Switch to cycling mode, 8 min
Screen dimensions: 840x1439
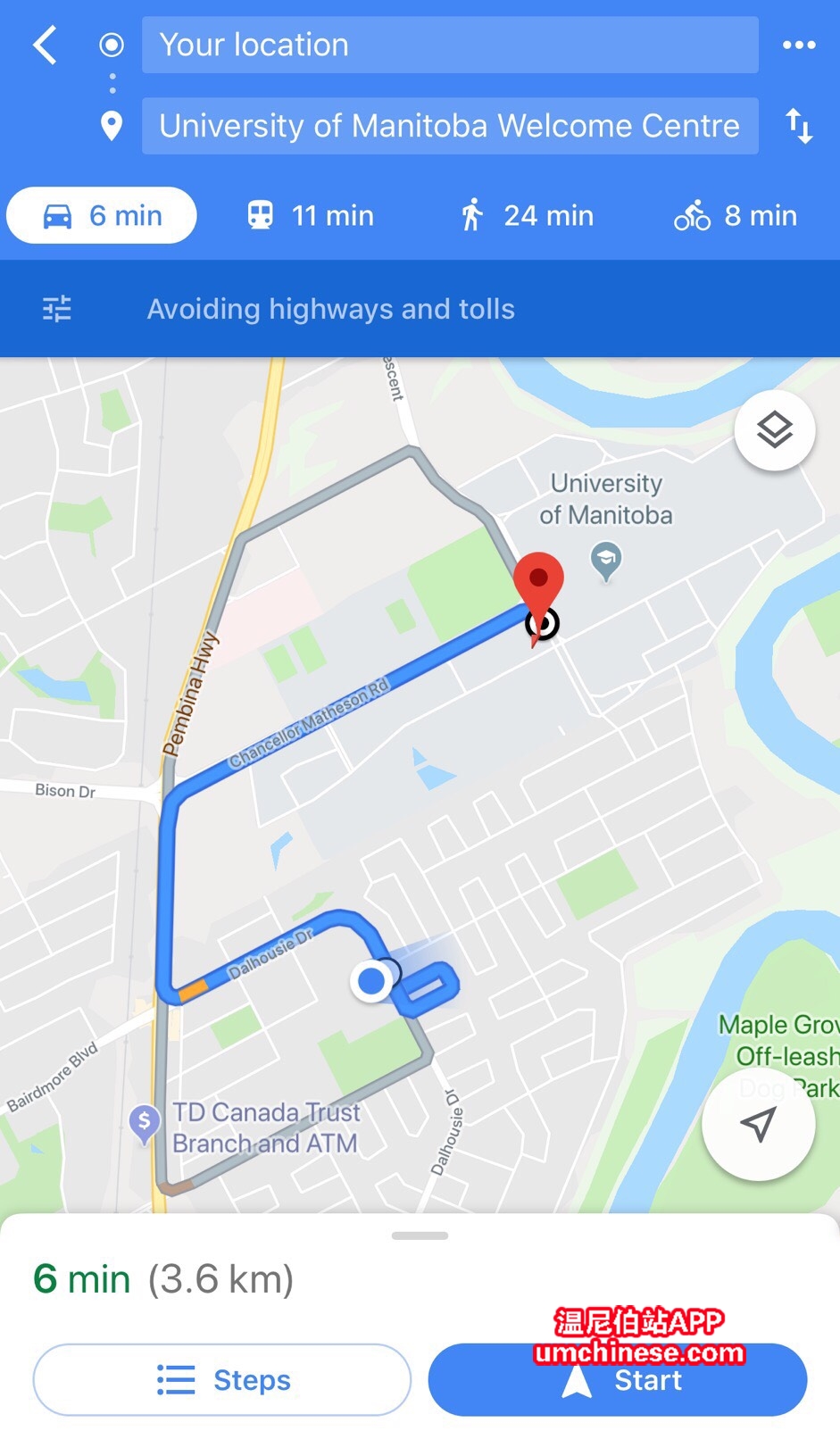(x=735, y=215)
